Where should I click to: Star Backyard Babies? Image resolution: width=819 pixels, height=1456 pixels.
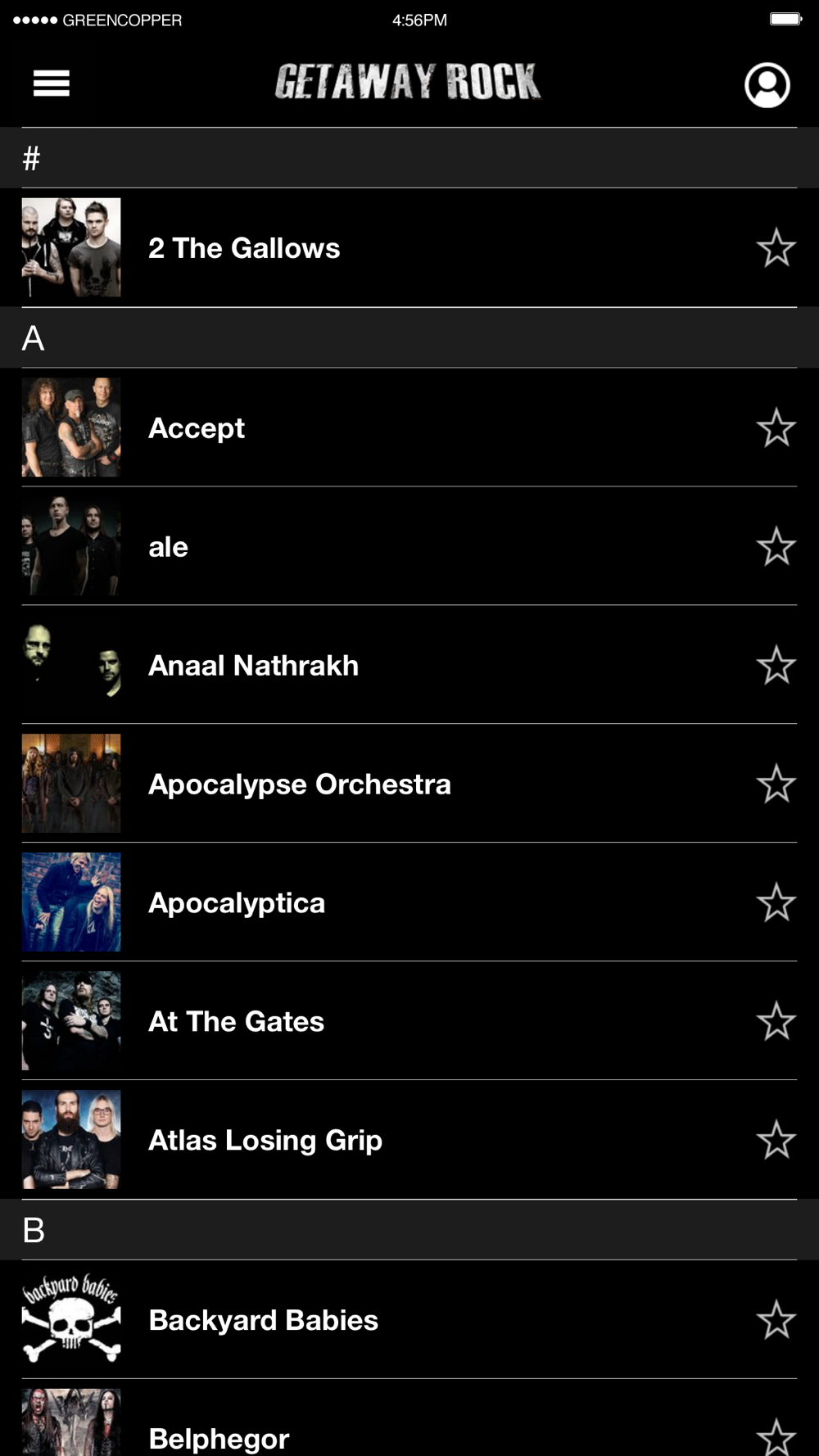pos(776,1320)
